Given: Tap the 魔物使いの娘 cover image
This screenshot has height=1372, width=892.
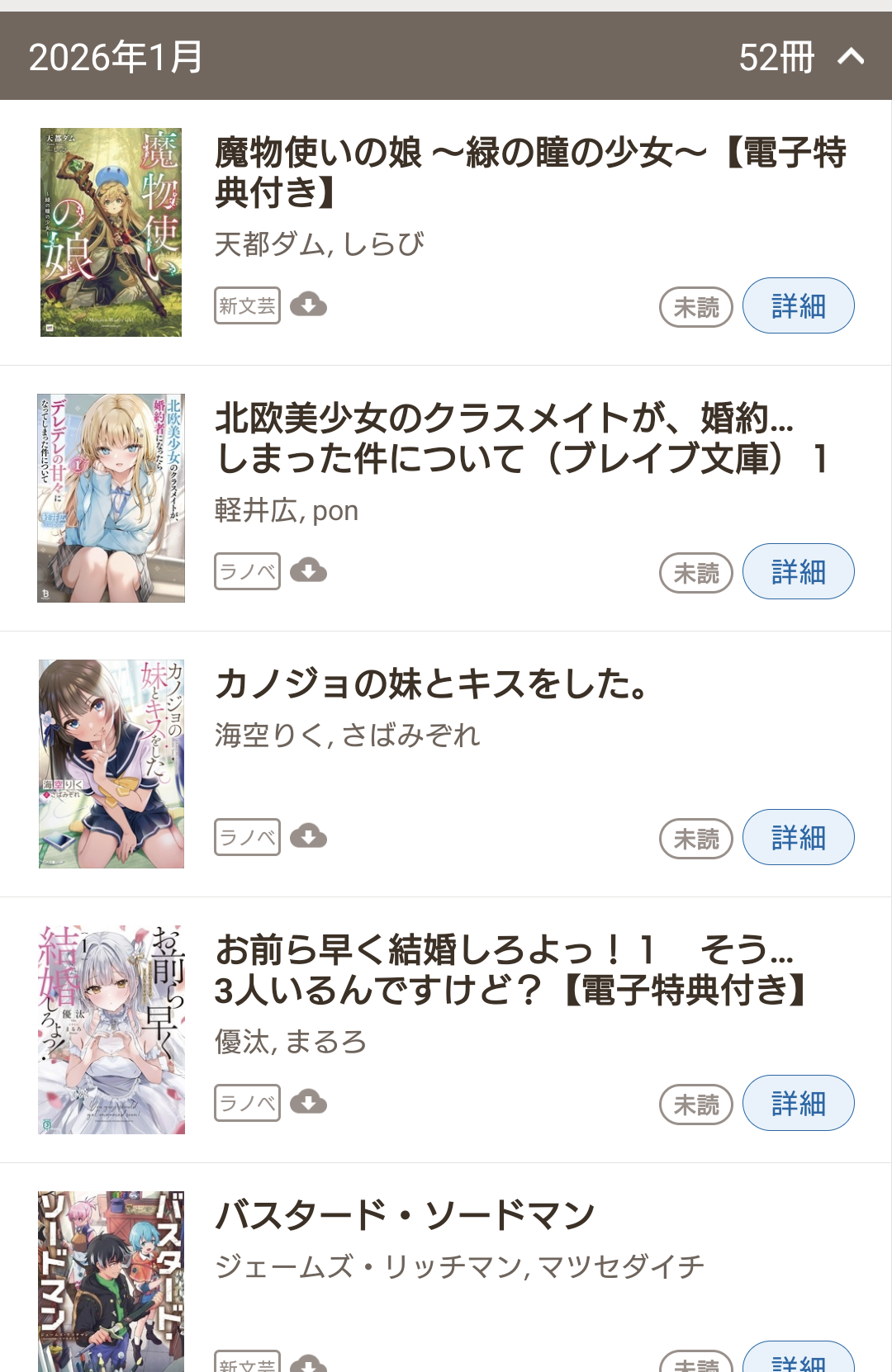Looking at the screenshot, I should tap(111, 232).
